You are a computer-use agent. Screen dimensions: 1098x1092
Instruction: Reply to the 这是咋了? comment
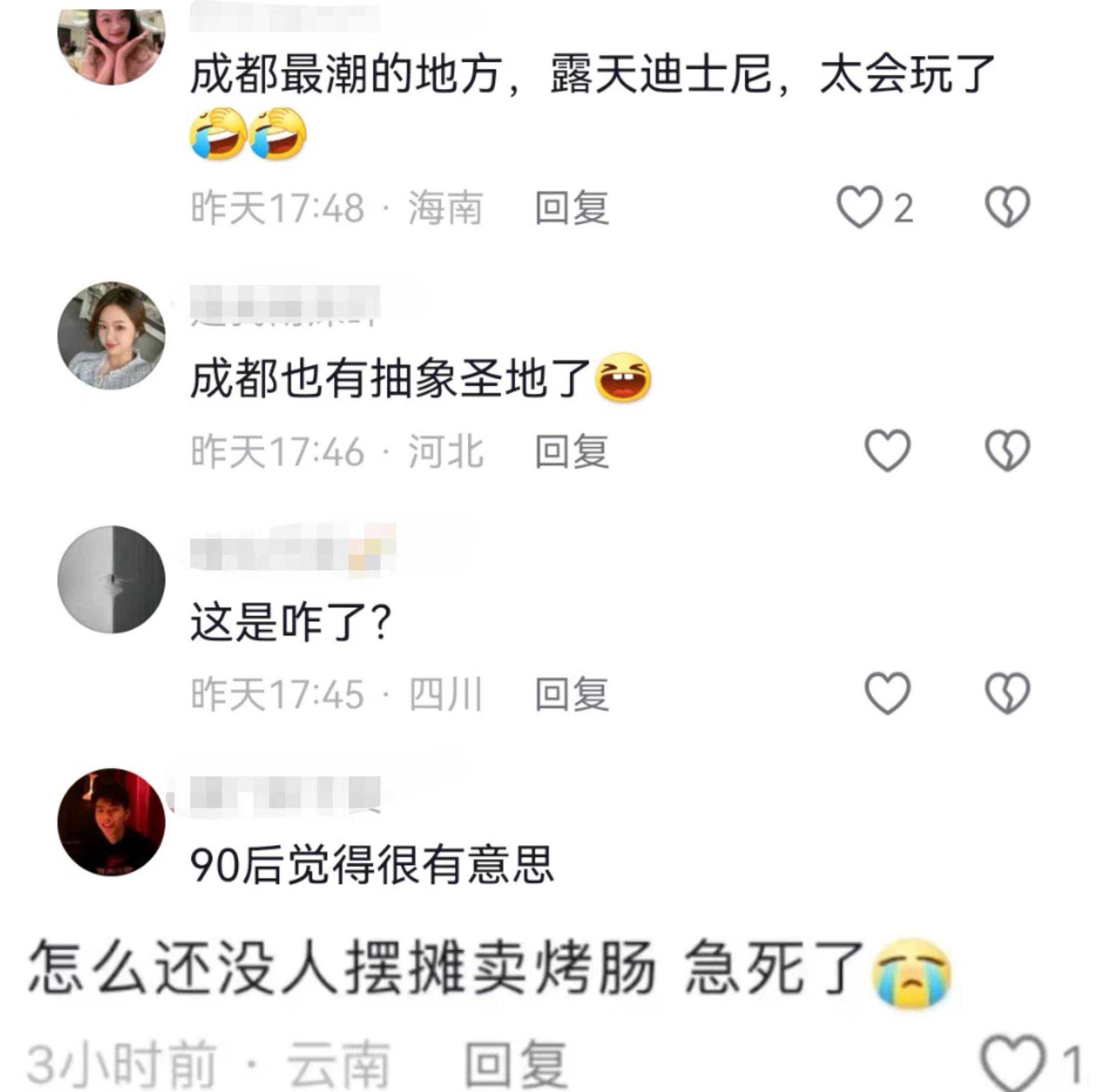pyautogui.click(x=572, y=694)
